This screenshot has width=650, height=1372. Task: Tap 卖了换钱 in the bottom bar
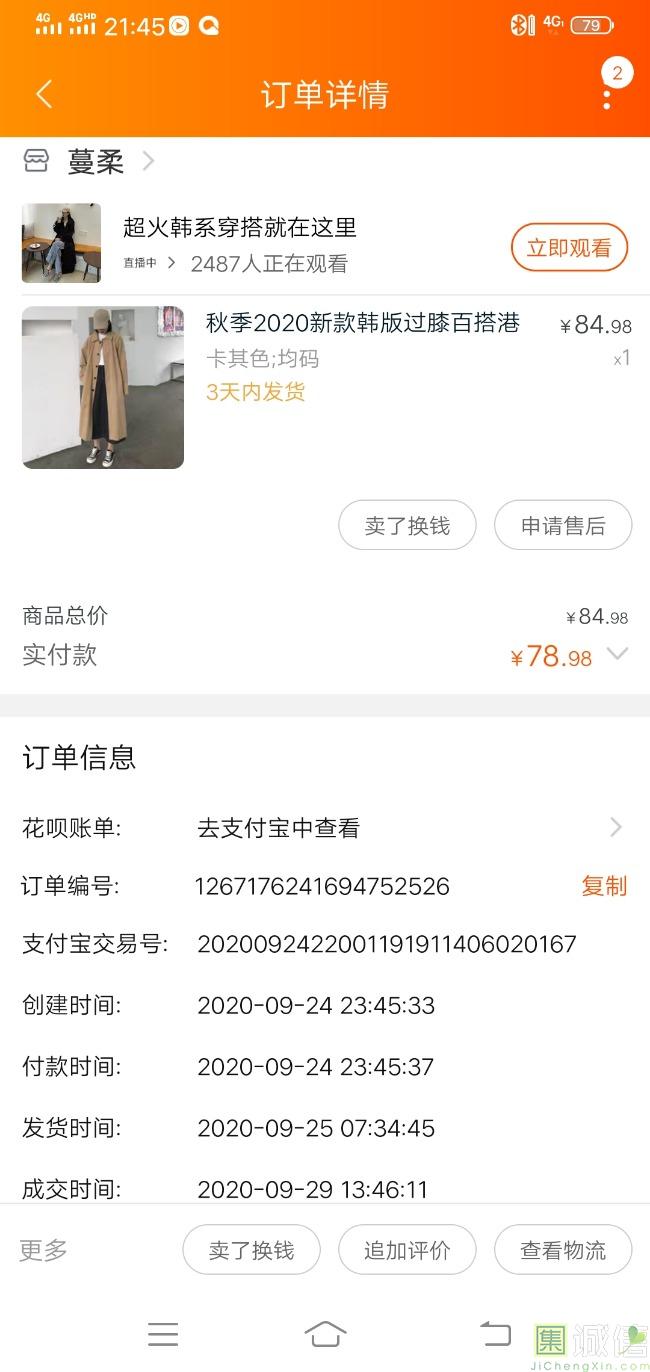pos(251,1250)
